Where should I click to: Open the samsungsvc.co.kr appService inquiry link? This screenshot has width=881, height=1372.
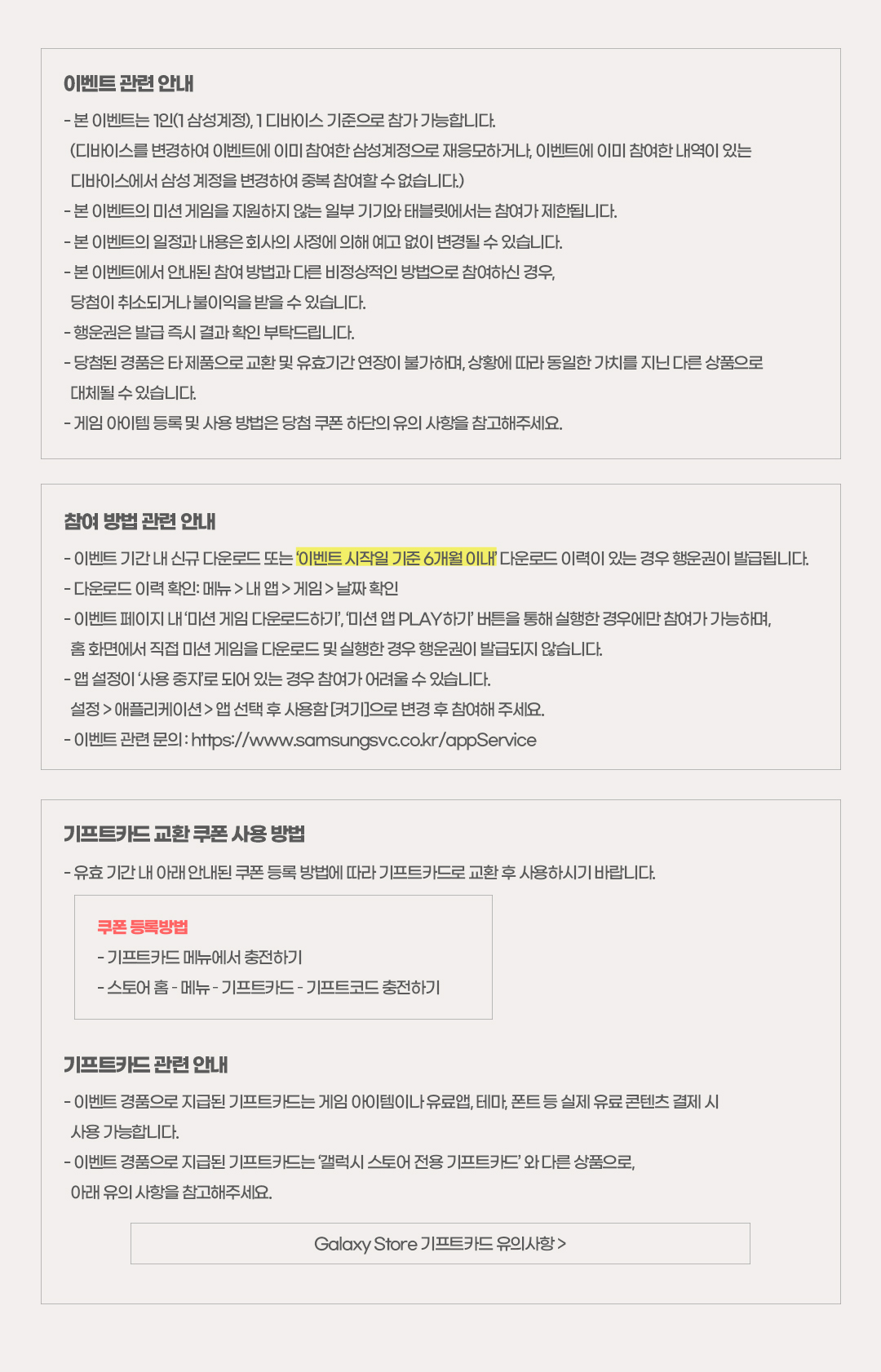364,740
